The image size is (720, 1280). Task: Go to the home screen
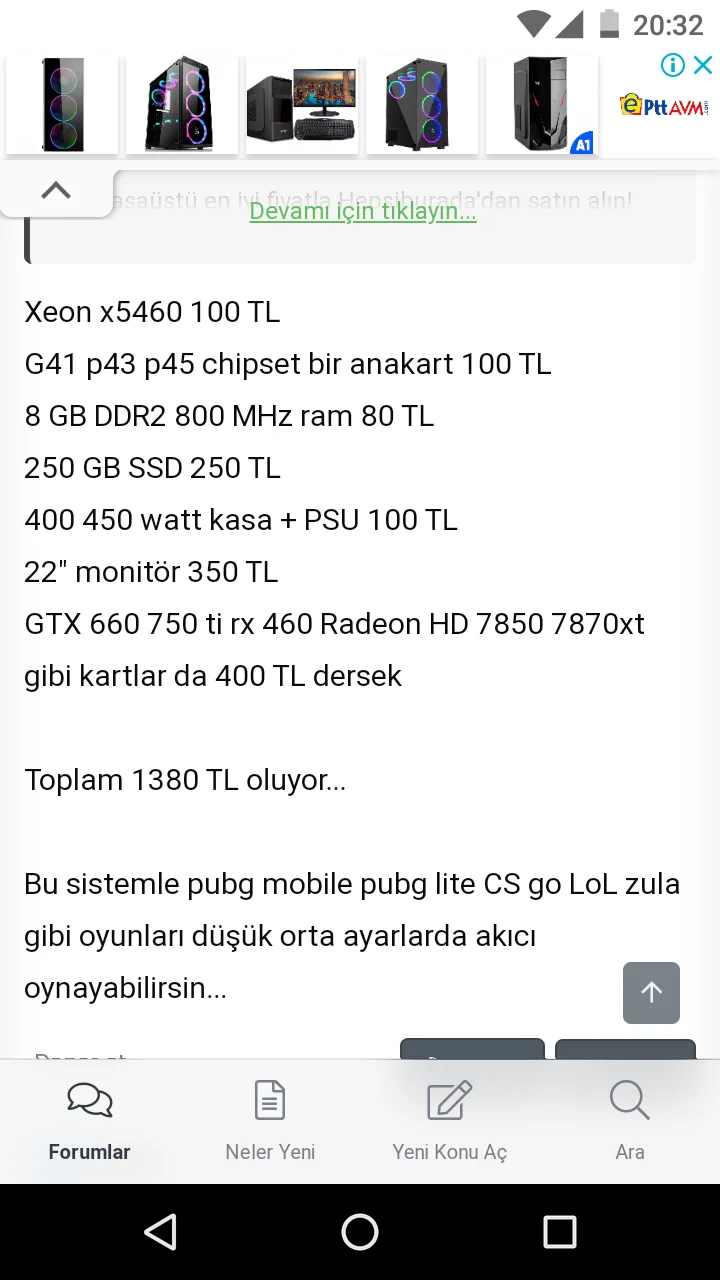point(360,1232)
